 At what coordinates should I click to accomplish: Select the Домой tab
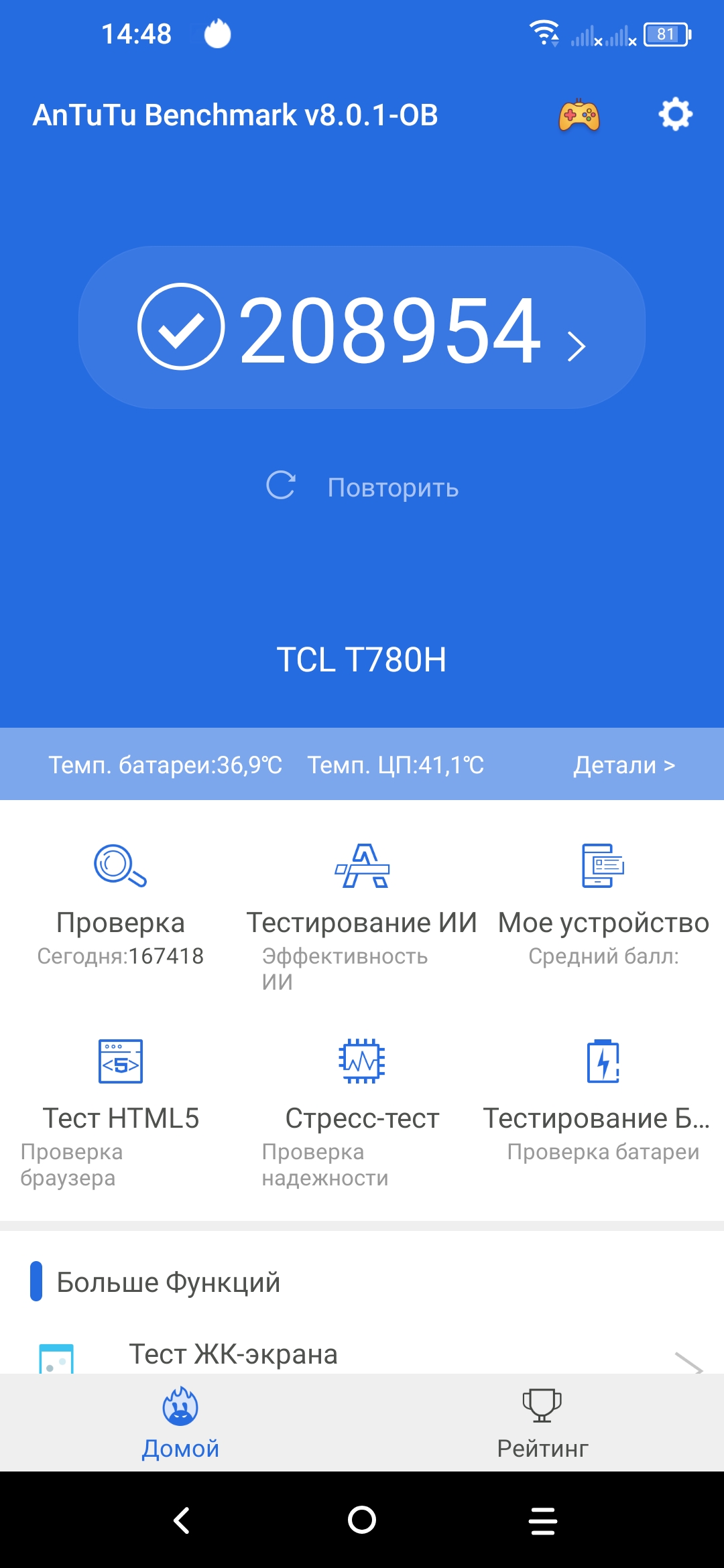tap(180, 1423)
